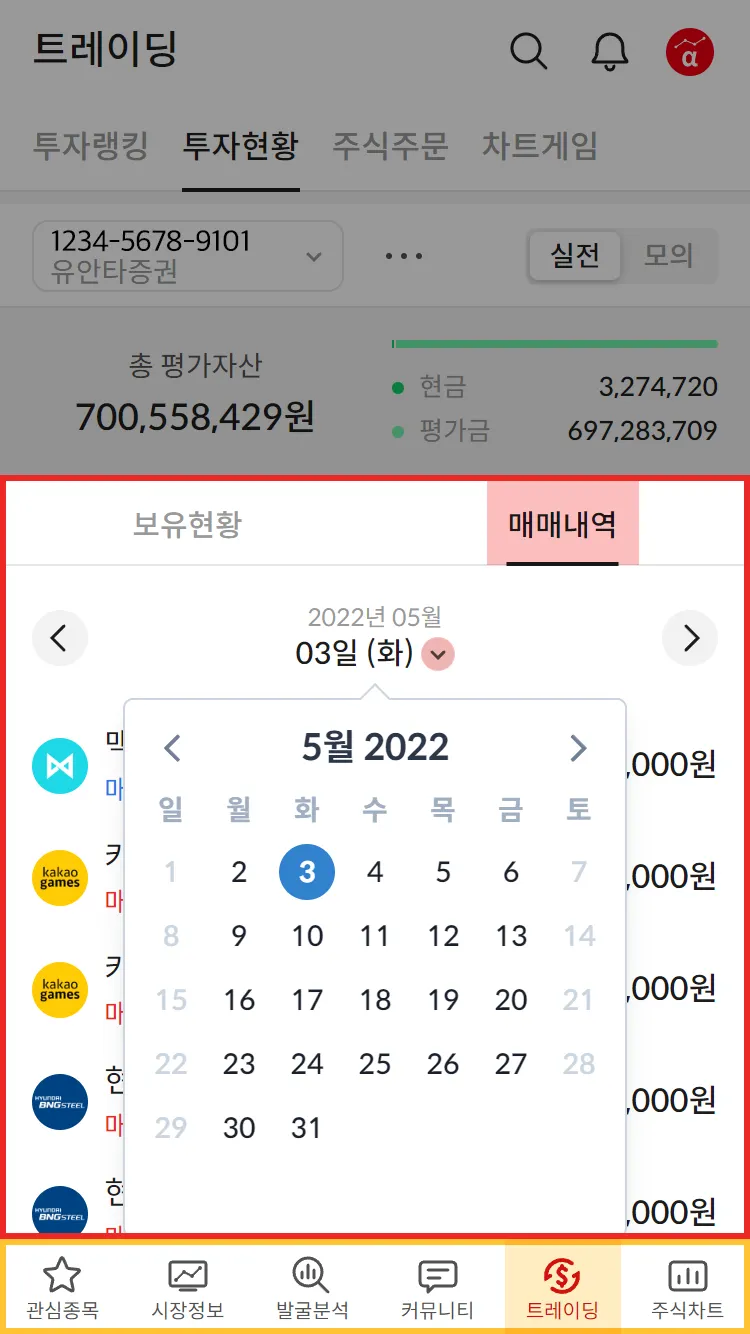
Task: Show previous month in calendar
Action: (x=173, y=748)
